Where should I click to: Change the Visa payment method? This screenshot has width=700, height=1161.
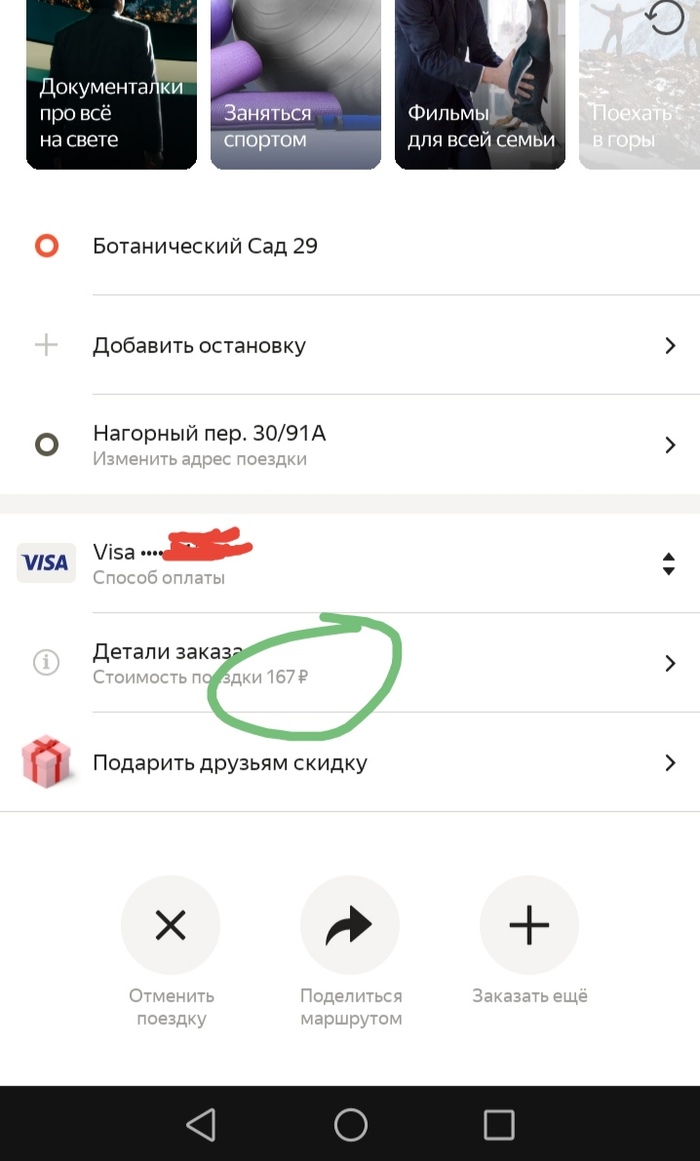350,563
